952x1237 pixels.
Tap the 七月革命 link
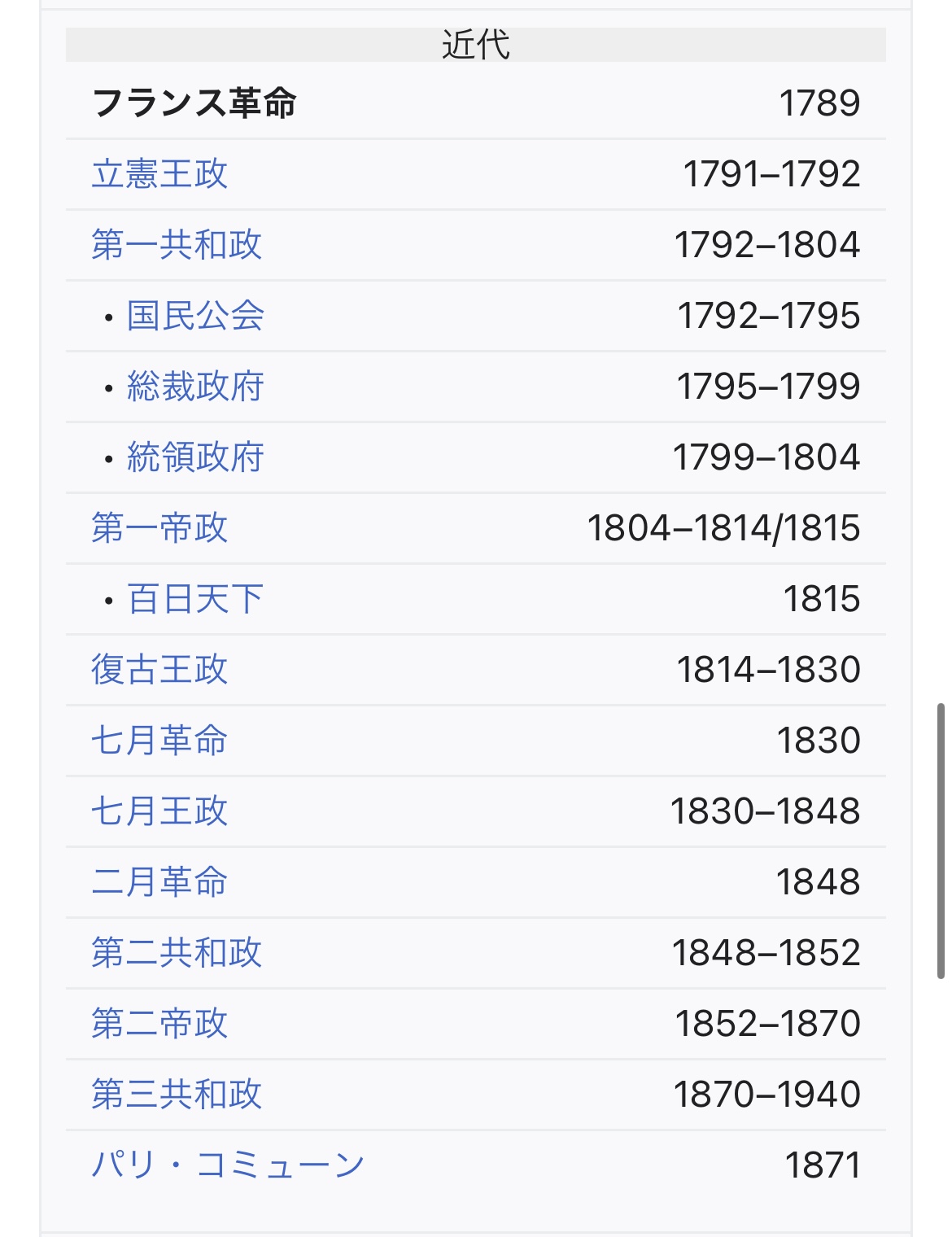[x=159, y=741]
